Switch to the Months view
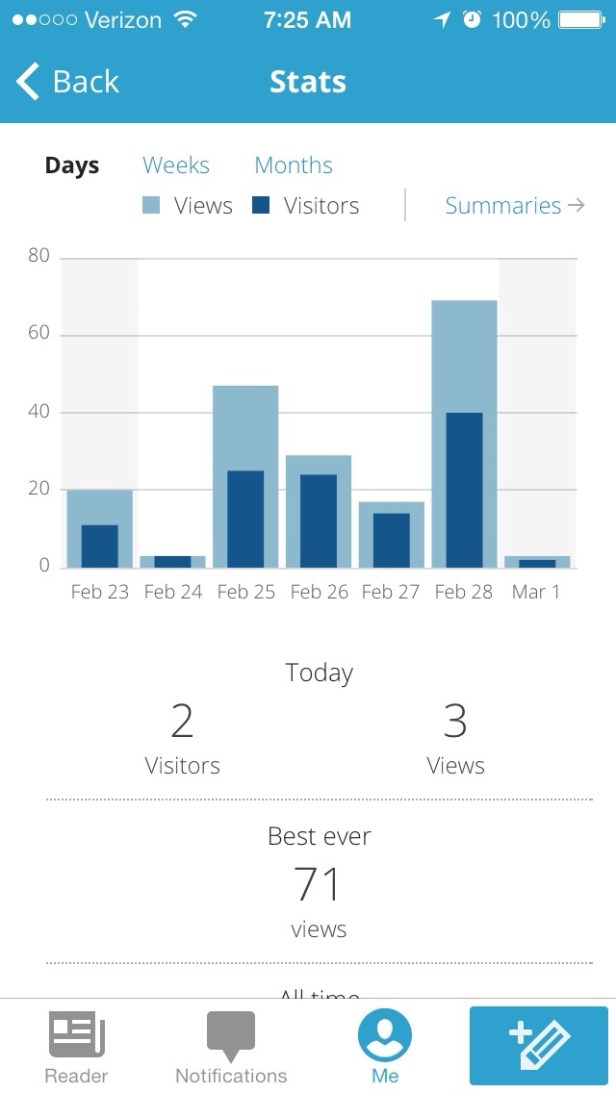The width and height of the screenshot is (616, 1093). tap(293, 165)
